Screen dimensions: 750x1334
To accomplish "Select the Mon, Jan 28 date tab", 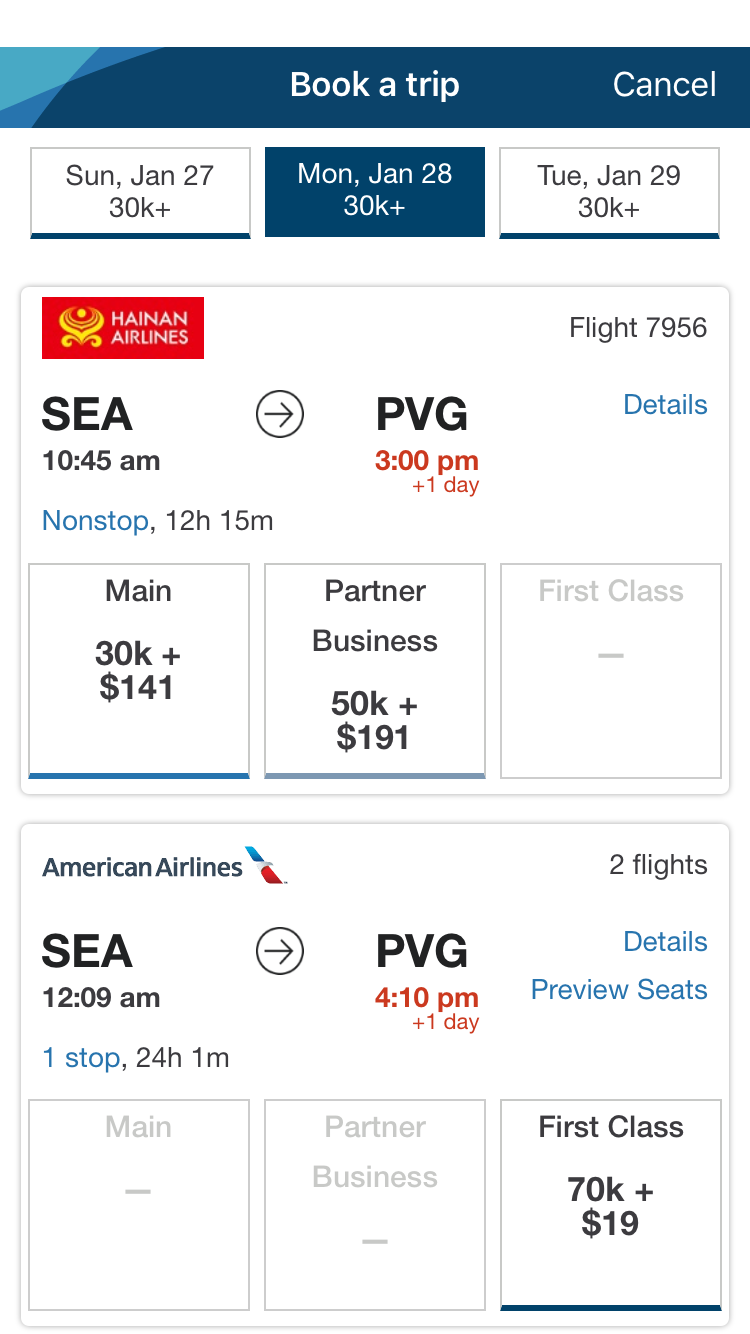I will (375, 191).
